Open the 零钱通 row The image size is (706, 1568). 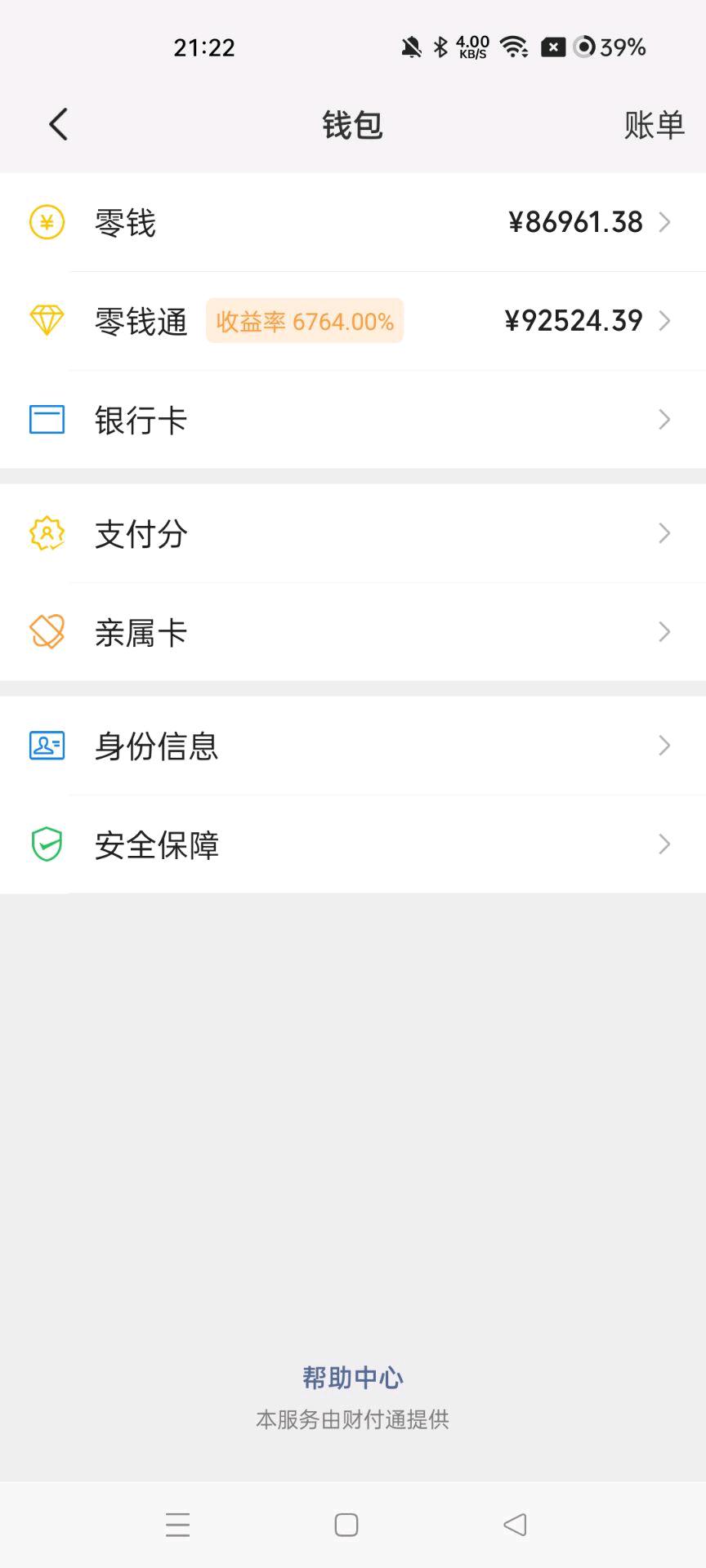(353, 321)
